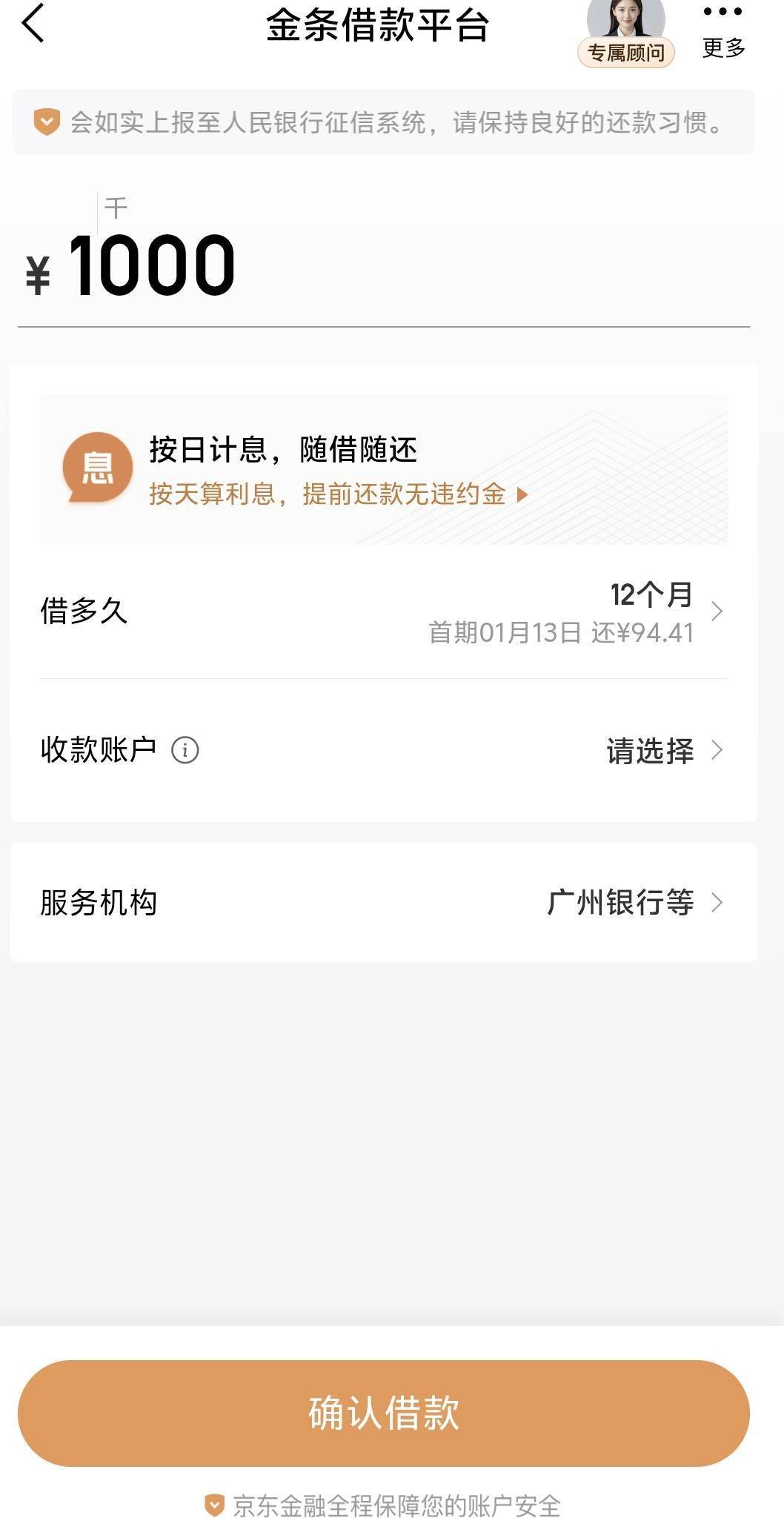The image size is (784, 1538).
Task: Go back using the top-left arrow
Action: point(33,24)
